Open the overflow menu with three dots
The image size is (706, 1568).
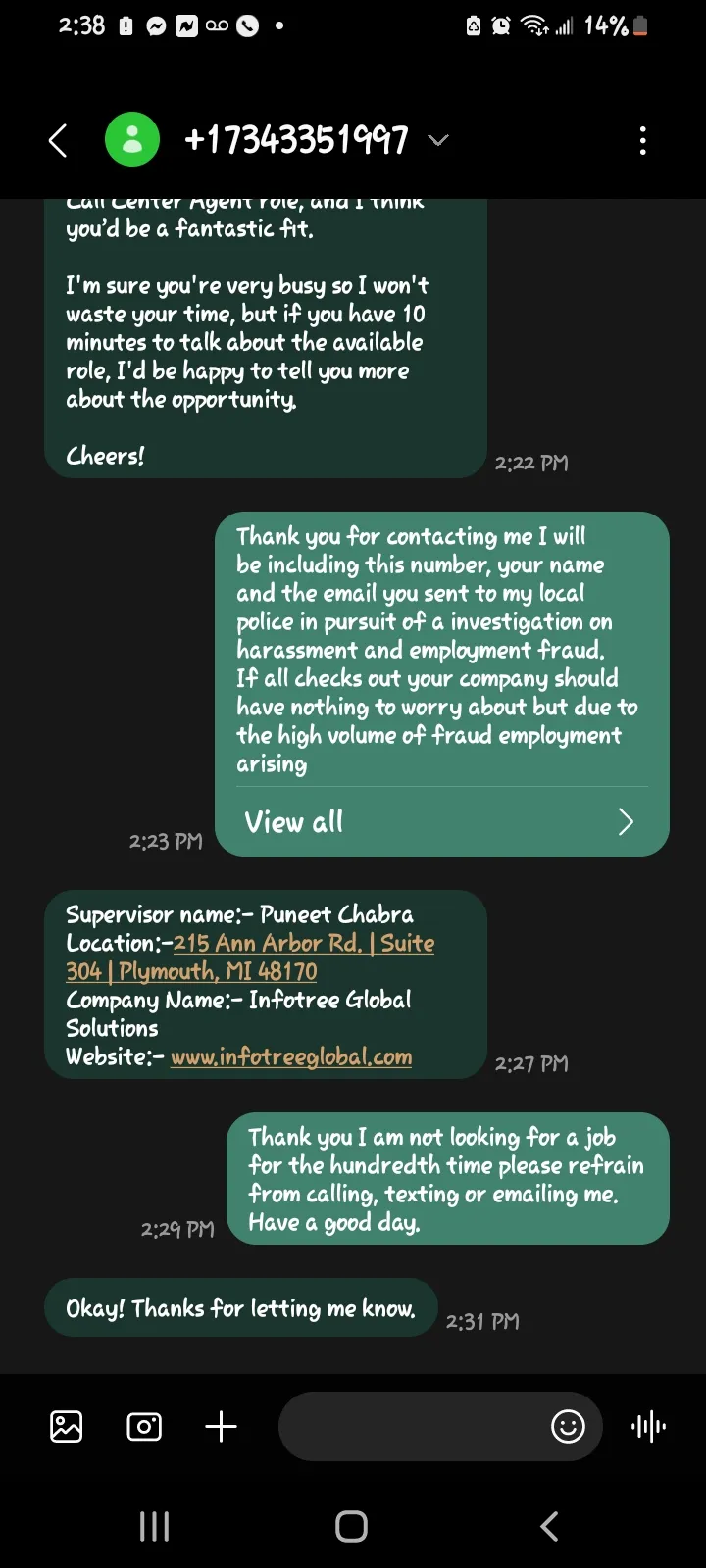[x=643, y=140]
